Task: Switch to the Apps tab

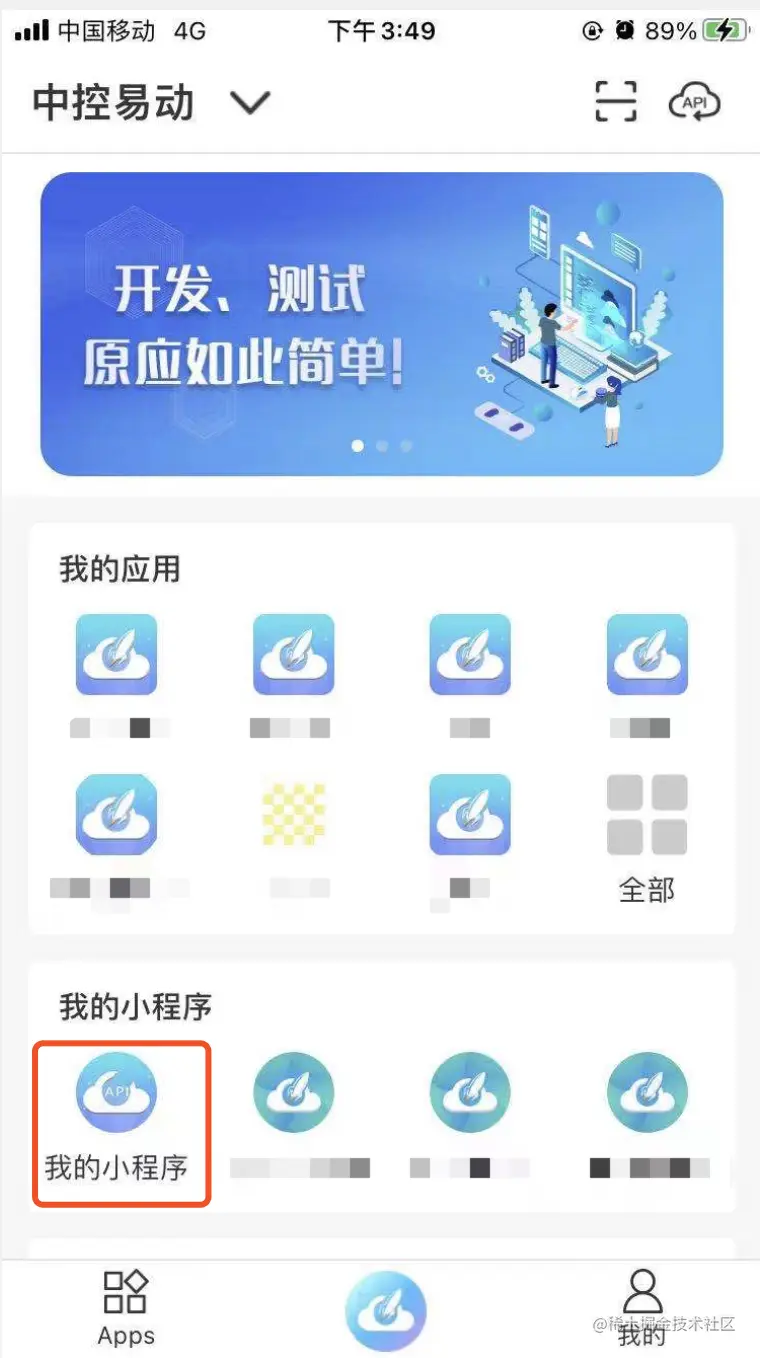Action: coord(126,1307)
